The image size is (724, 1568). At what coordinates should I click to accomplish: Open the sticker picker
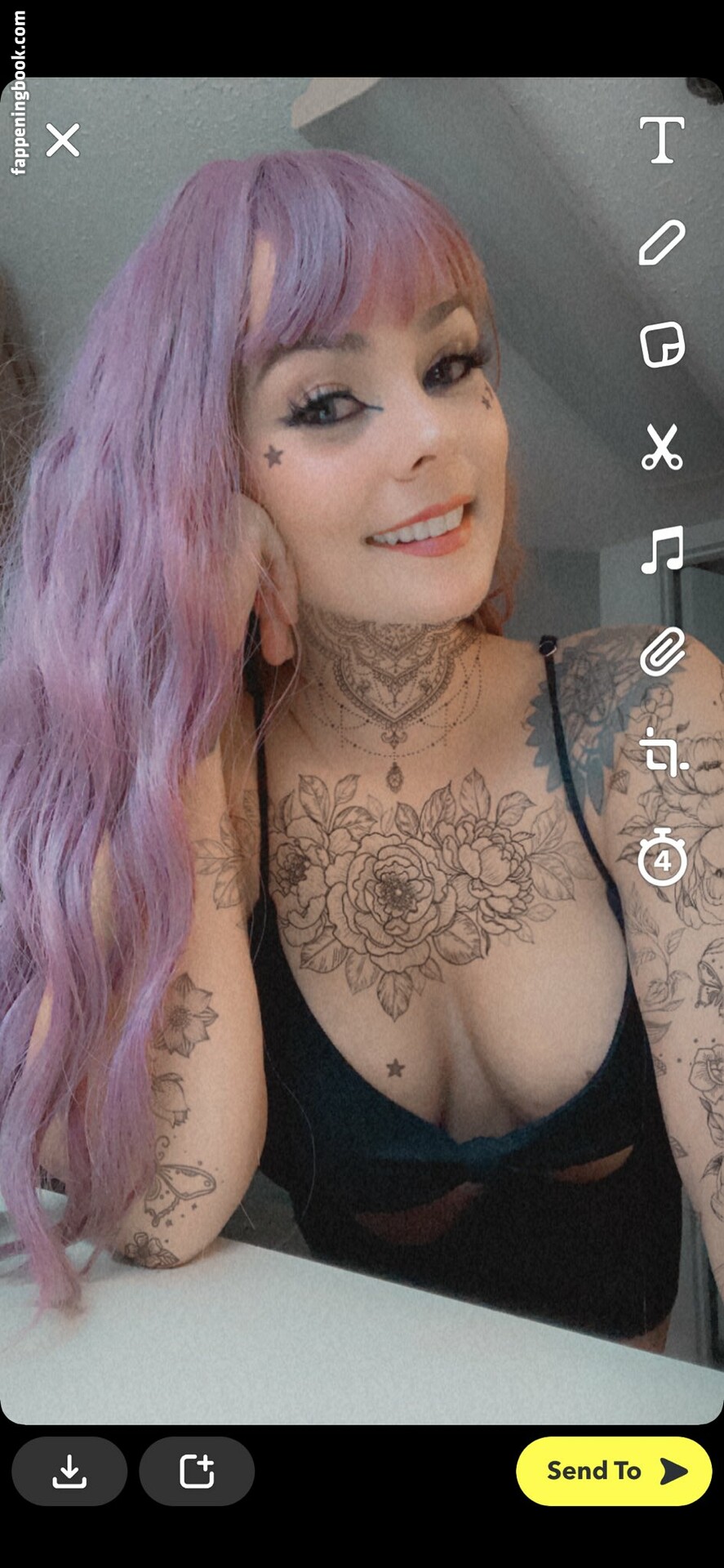coord(661,345)
